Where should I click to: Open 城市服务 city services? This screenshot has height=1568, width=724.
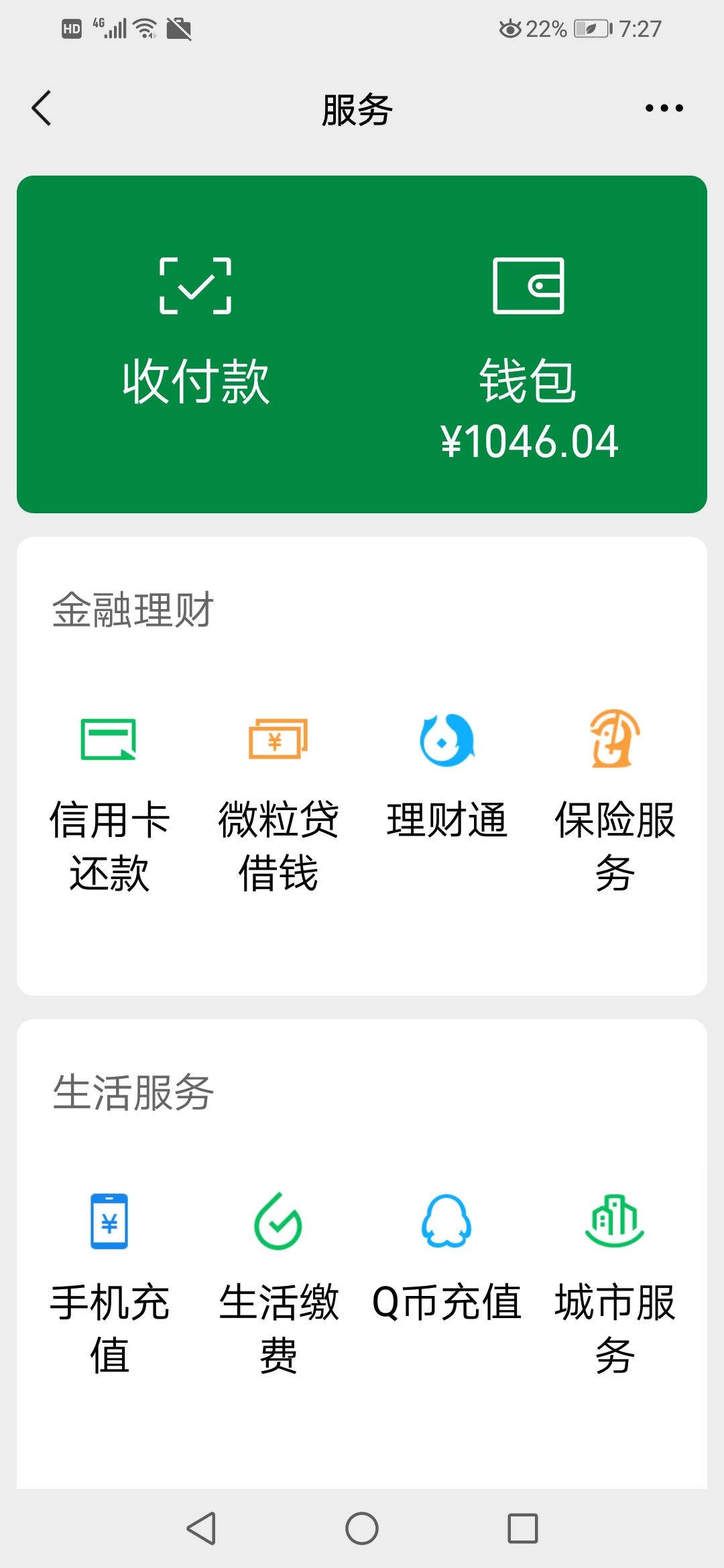coord(615,1283)
